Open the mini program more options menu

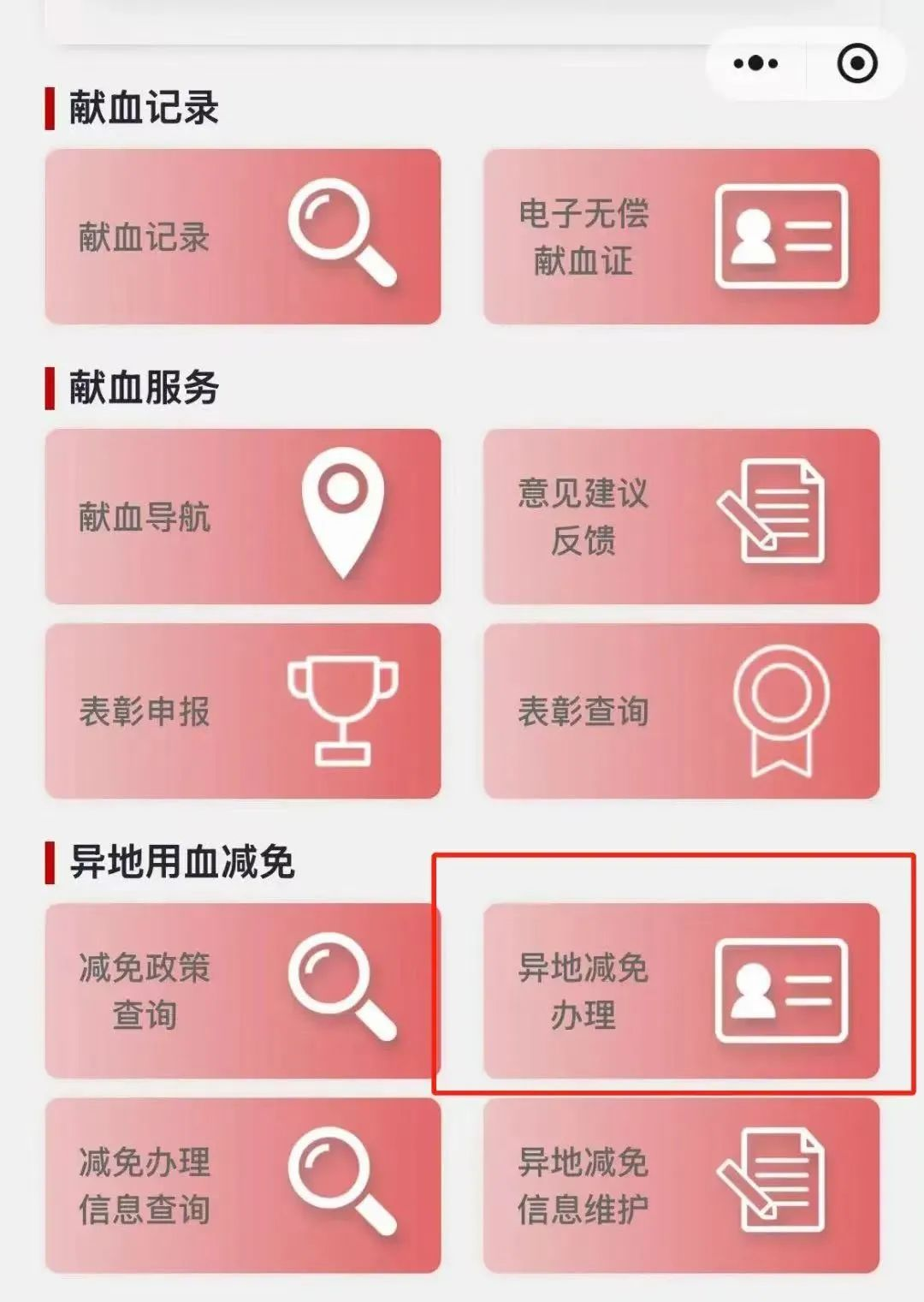[x=755, y=63]
